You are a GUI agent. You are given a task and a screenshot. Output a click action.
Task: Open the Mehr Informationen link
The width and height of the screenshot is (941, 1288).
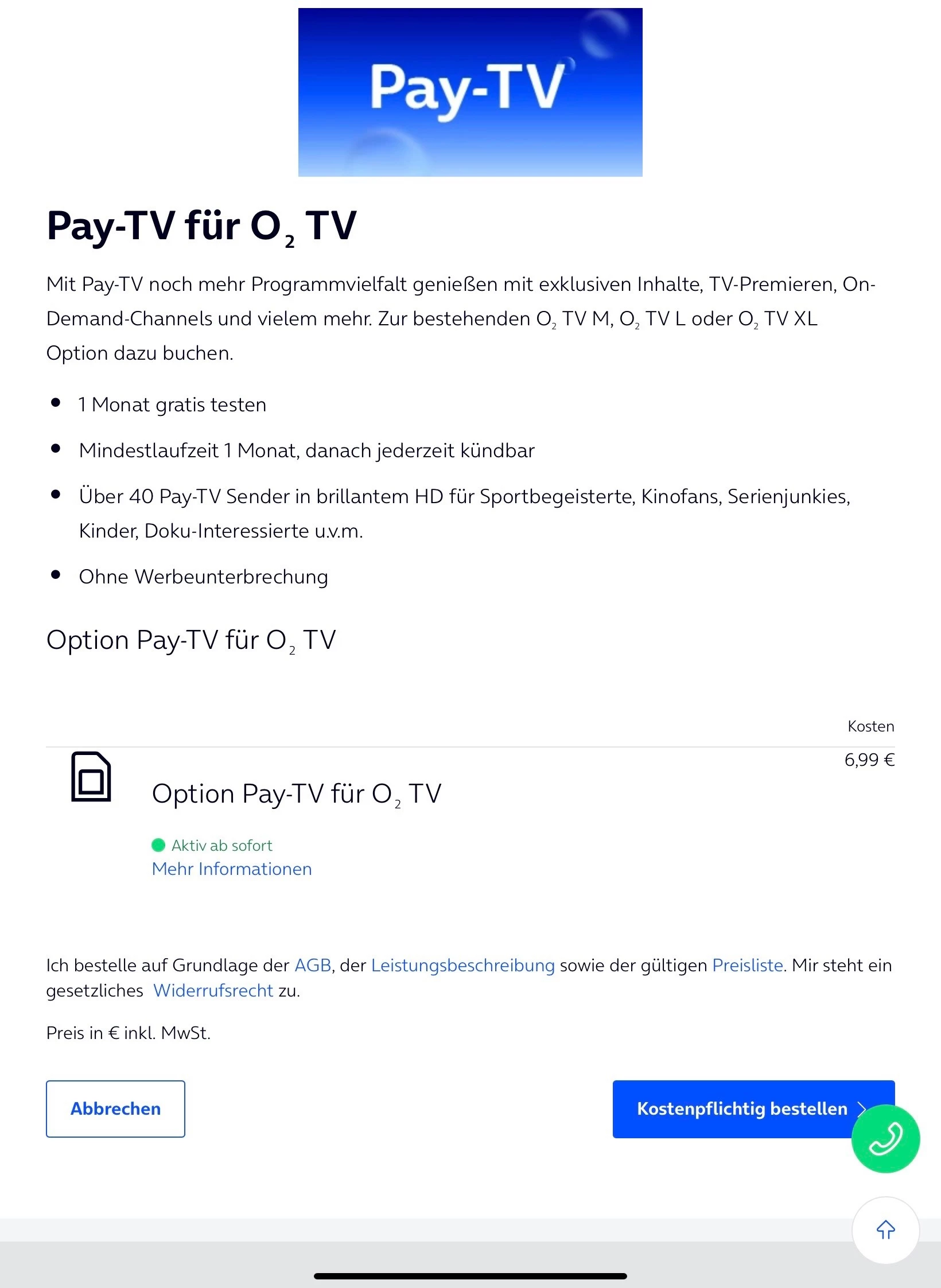(x=232, y=869)
